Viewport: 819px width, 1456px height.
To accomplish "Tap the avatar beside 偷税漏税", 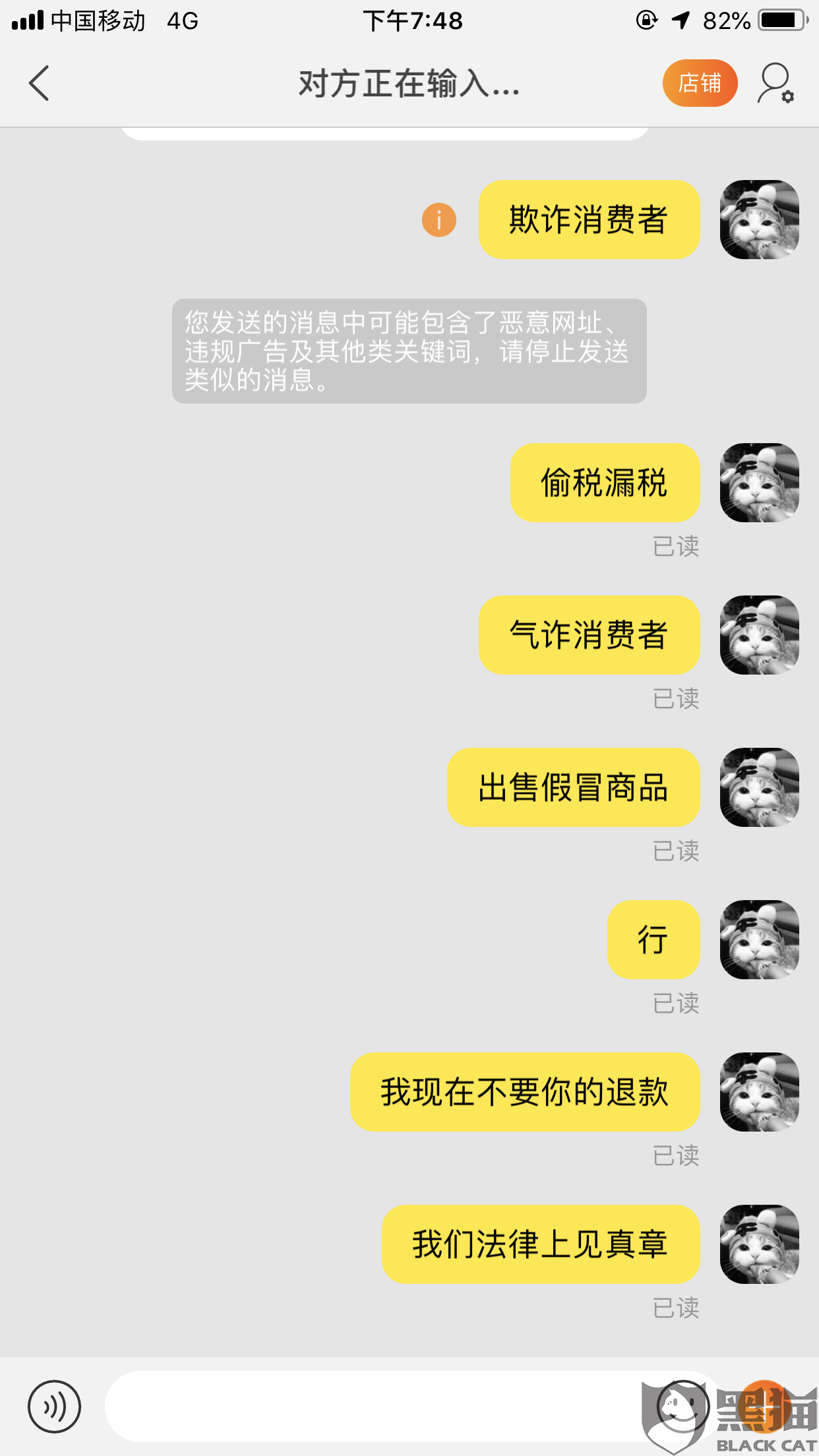I will [760, 483].
